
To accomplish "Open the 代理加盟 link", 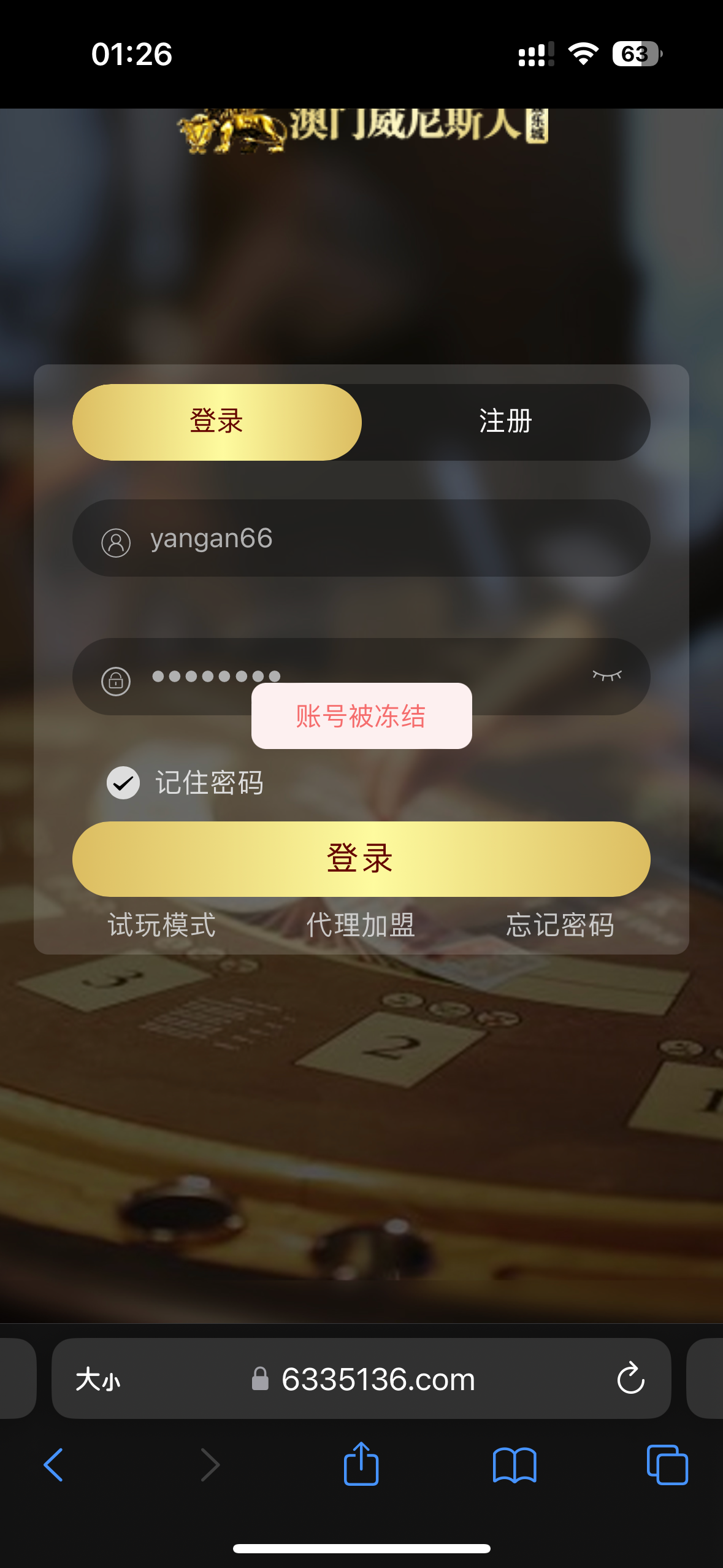I will pyautogui.click(x=361, y=925).
